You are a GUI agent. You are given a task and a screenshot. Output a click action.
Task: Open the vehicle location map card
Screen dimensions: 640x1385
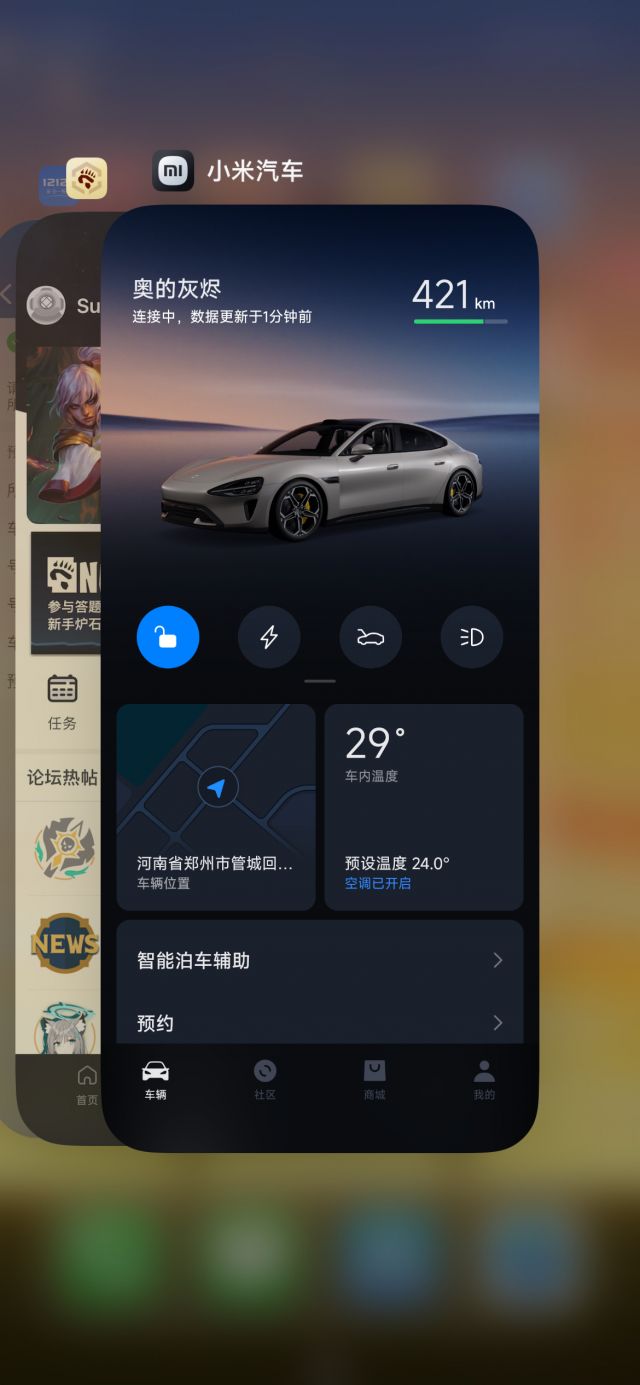click(x=216, y=806)
